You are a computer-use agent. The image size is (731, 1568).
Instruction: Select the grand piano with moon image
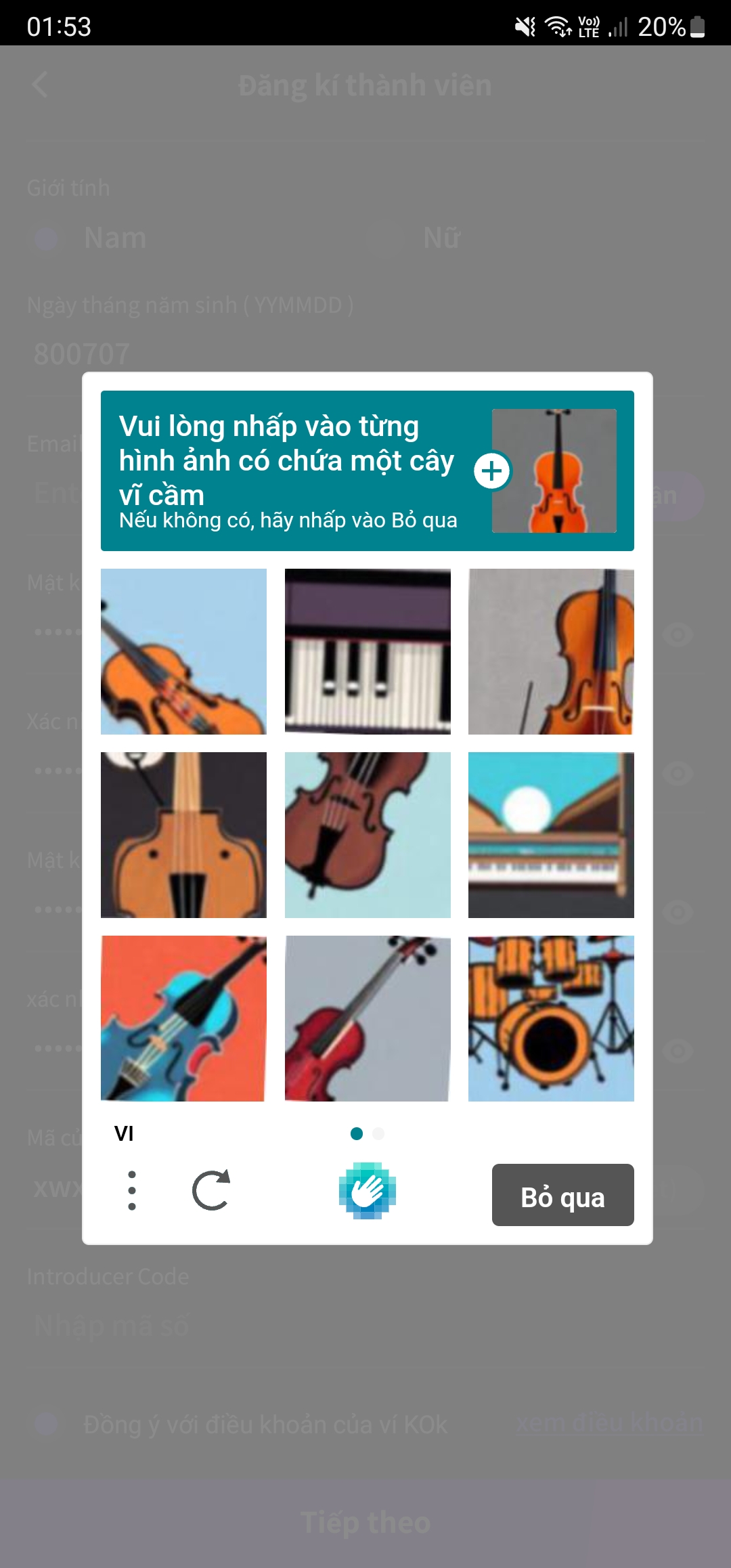click(551, 835)
